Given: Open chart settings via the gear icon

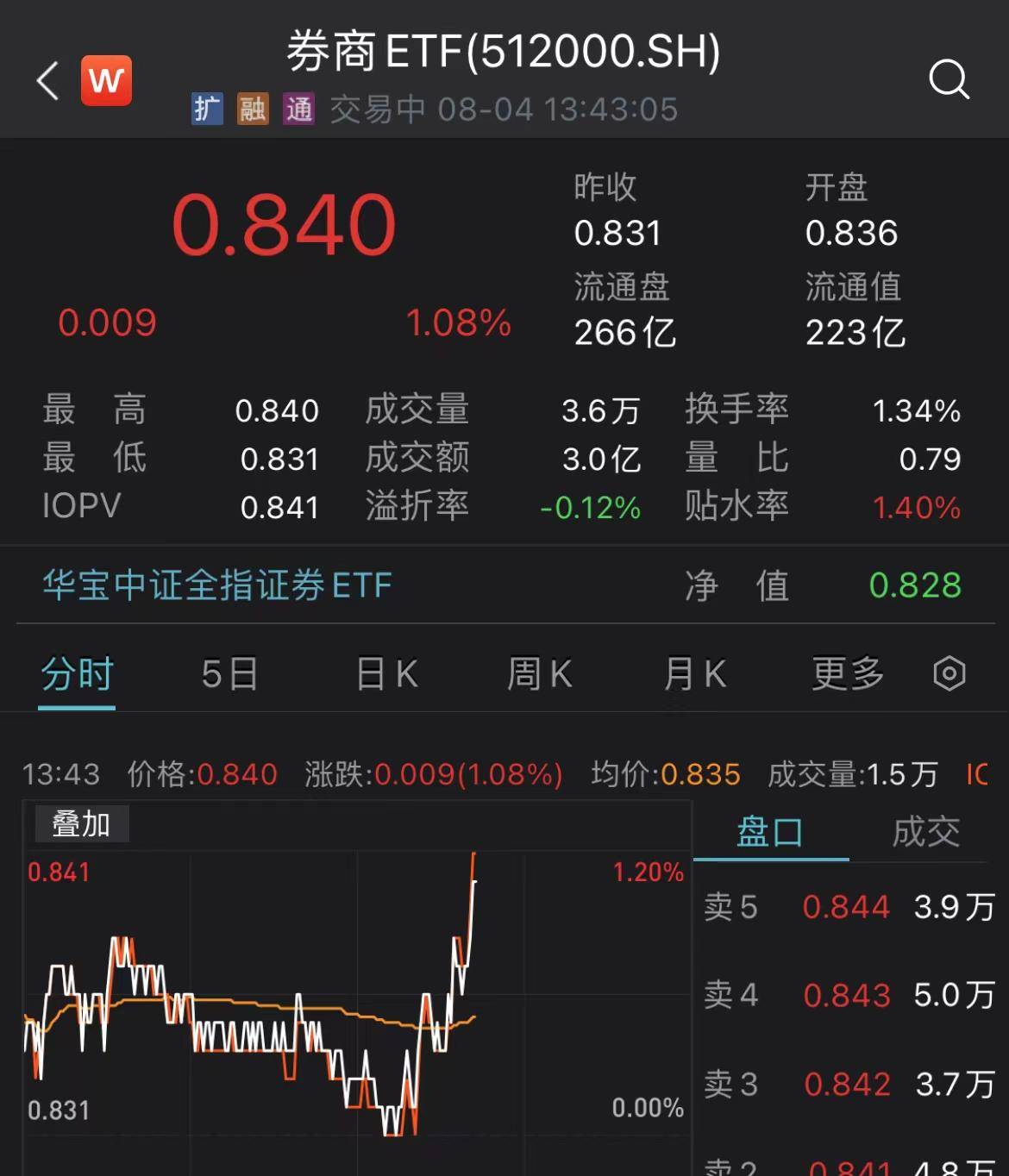Looking at the screenshot, I should point(949,675).
